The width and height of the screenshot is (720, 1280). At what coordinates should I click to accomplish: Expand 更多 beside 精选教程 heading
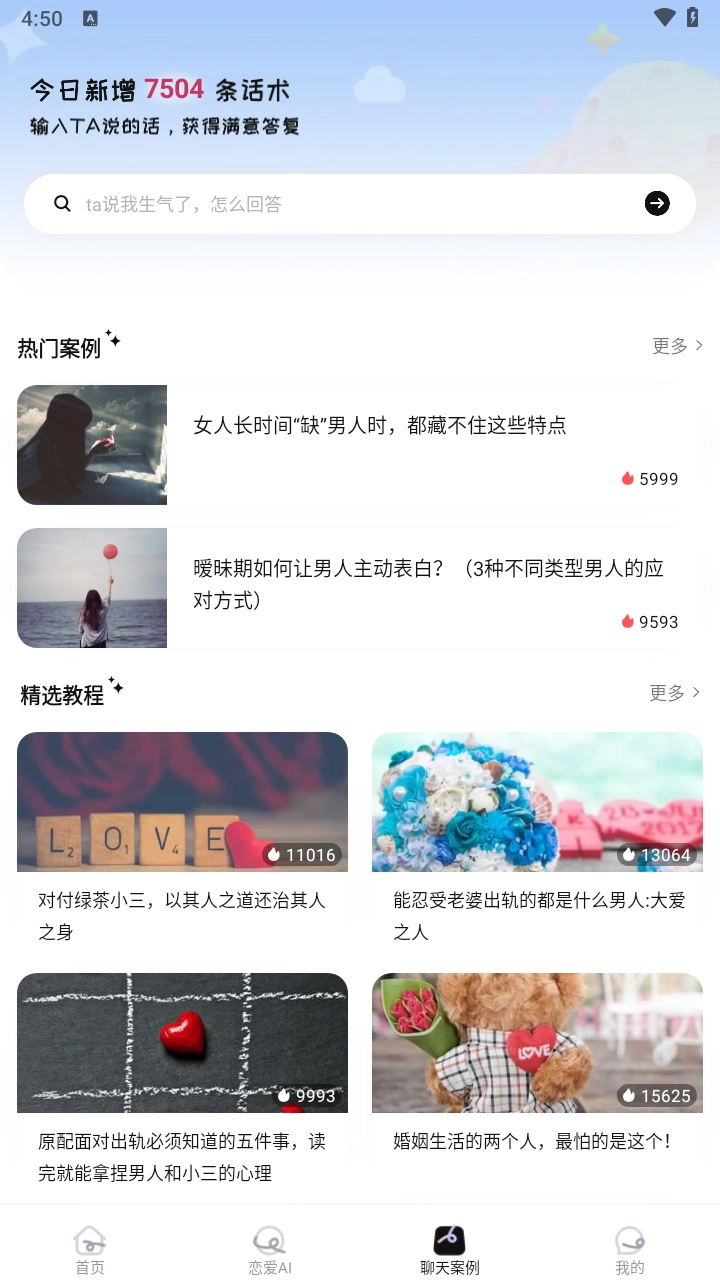pyautogui.click(x=668, y=693)
